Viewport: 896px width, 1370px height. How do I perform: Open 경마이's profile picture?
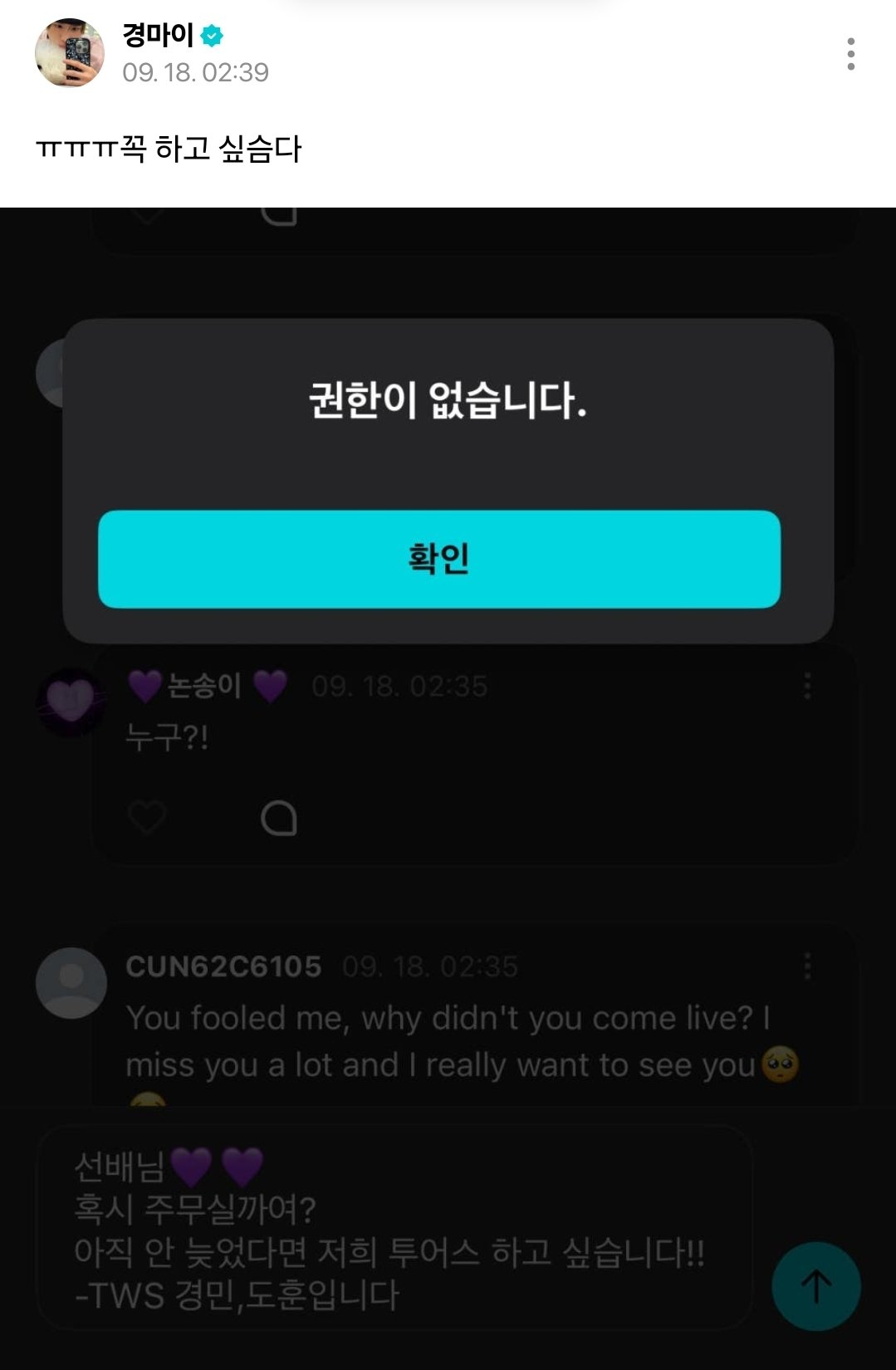pos(70,53)
